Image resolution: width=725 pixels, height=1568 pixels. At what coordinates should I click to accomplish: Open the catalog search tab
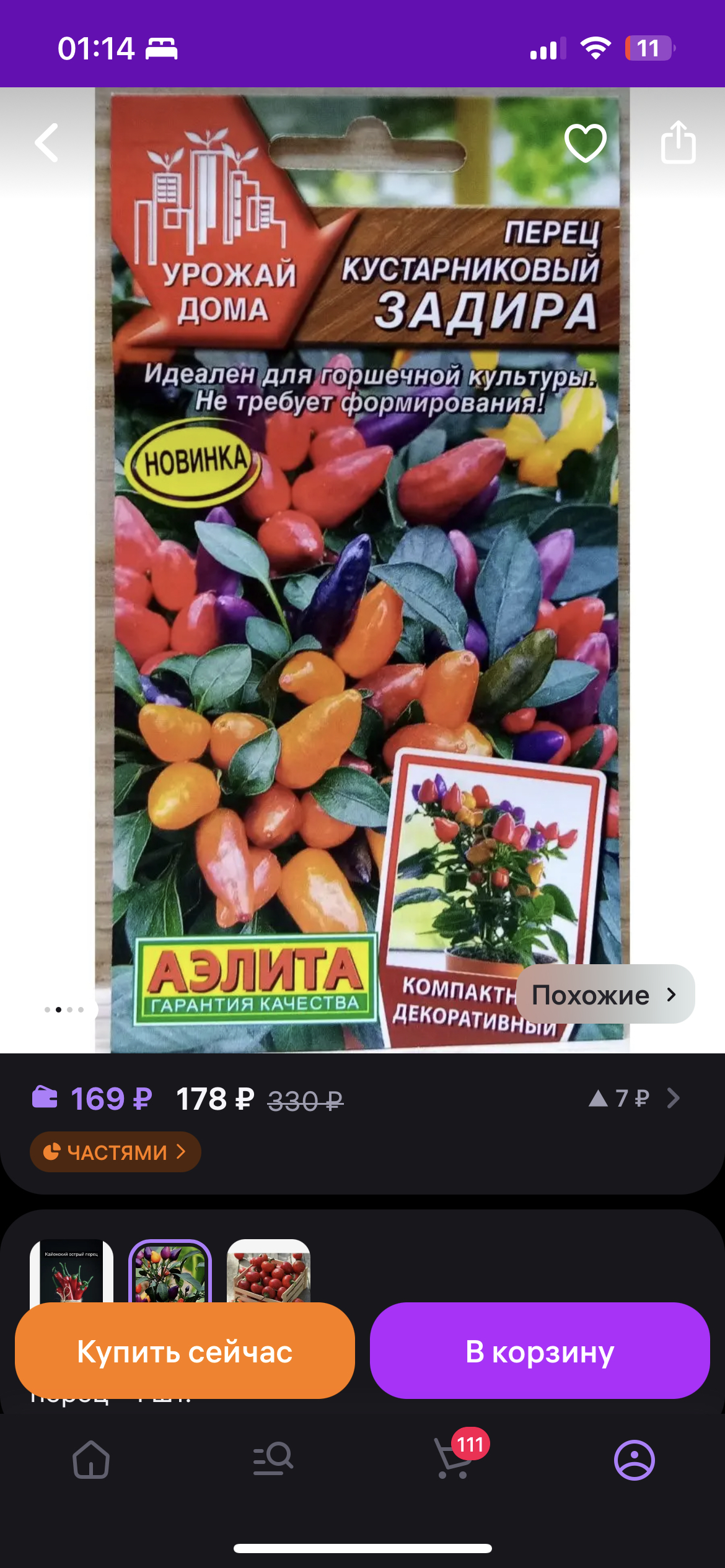coord(273,1460)
